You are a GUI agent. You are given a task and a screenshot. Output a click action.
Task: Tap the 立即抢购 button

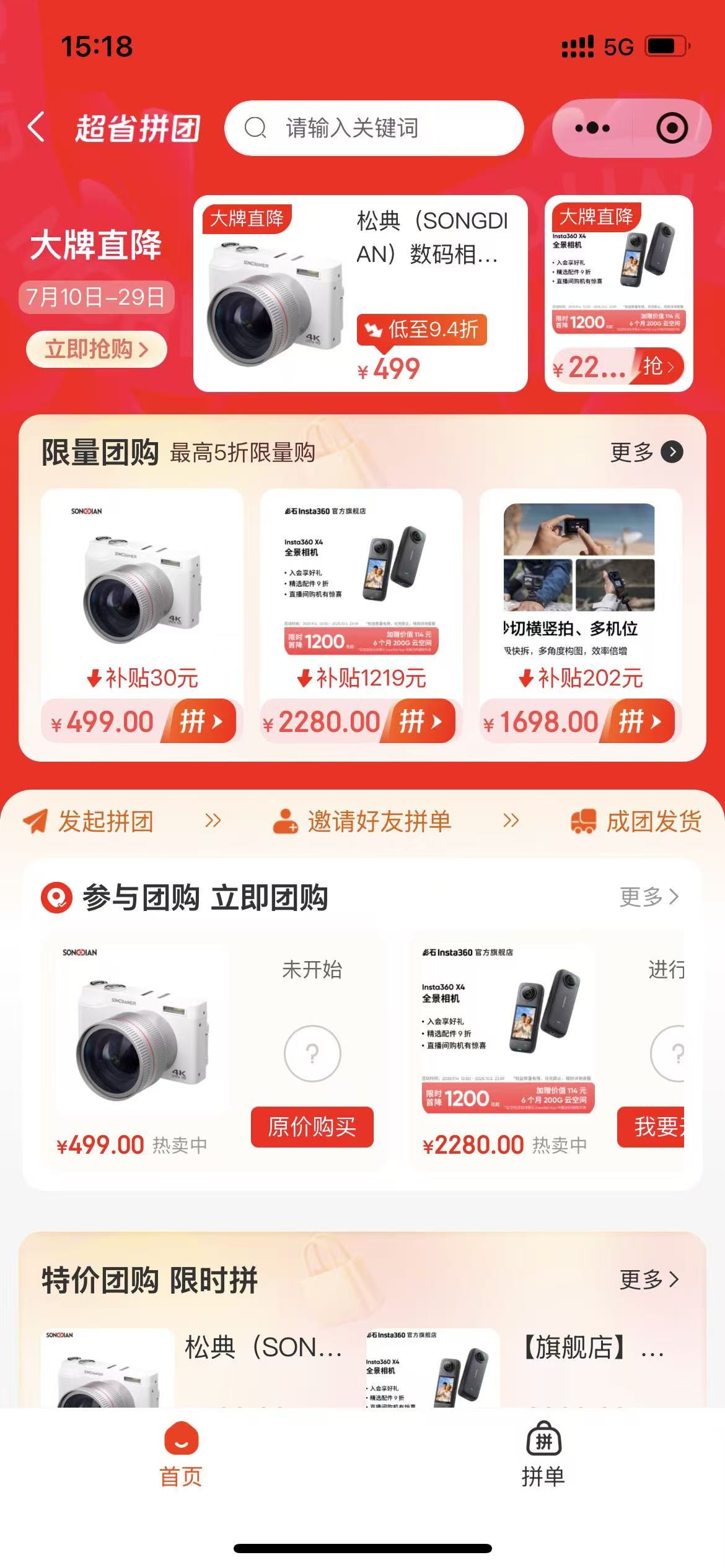[x=97, y=349]
